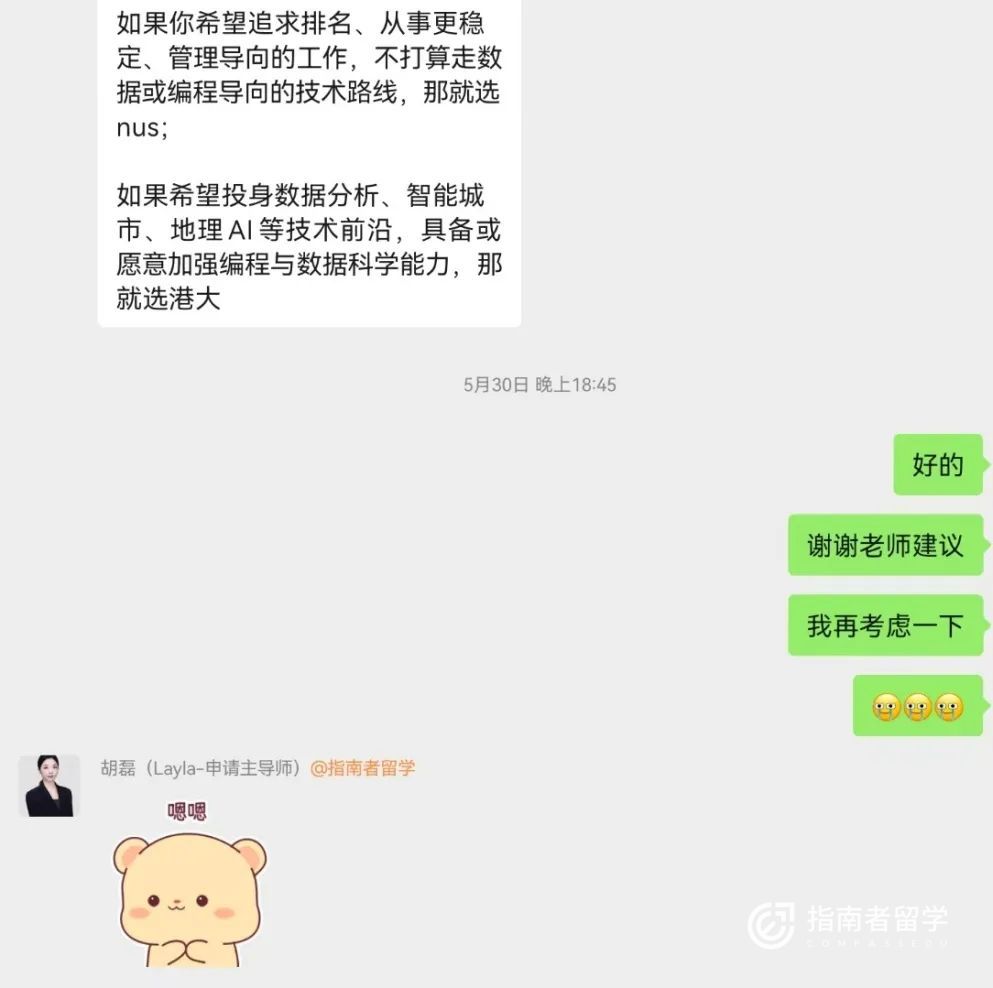Screen dimensions: 993x988
Task: Open the 嗯嗯 bear sticker
Action: point(189,886)
